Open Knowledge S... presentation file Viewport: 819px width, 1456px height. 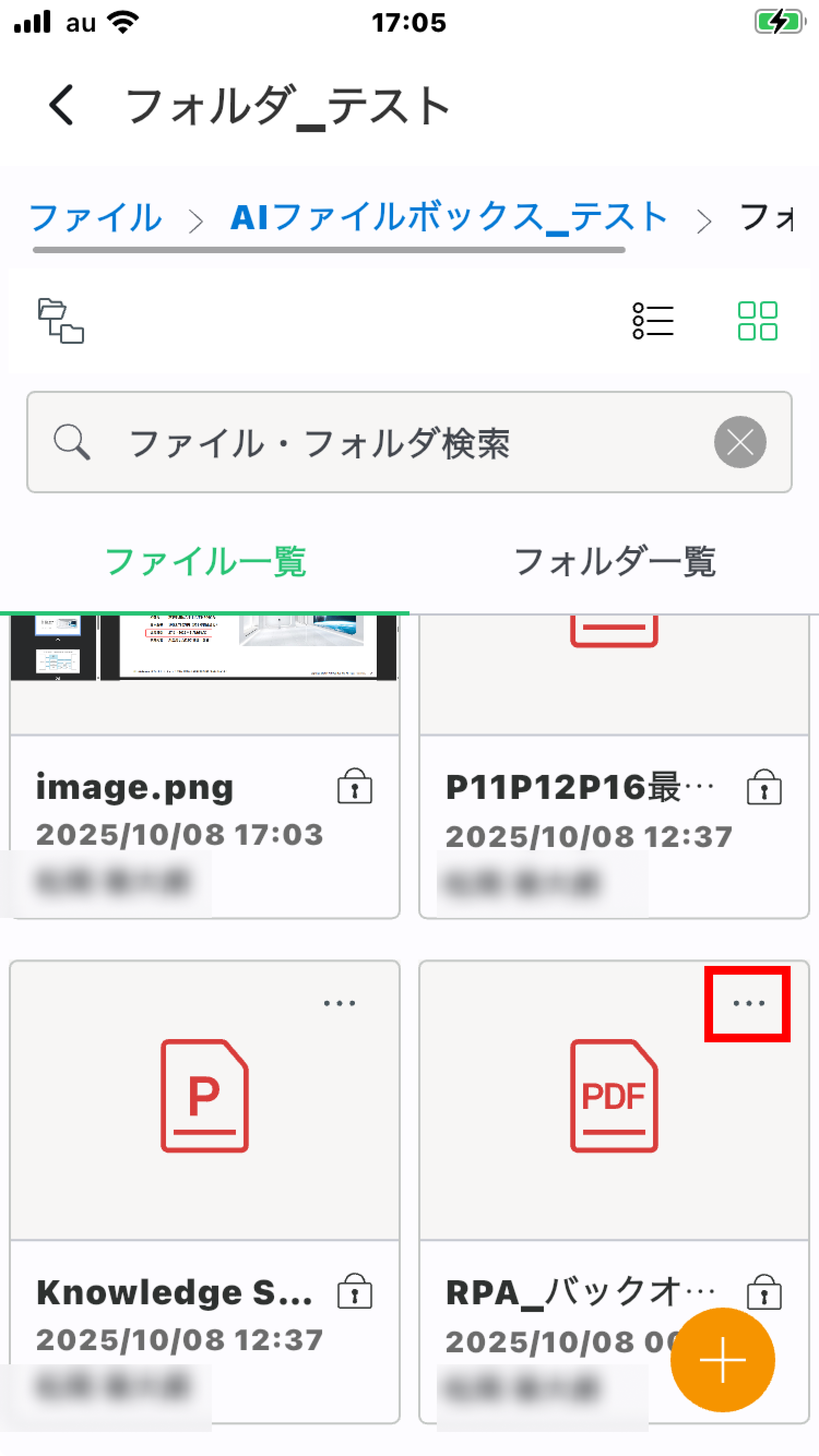coord(205,1096)
